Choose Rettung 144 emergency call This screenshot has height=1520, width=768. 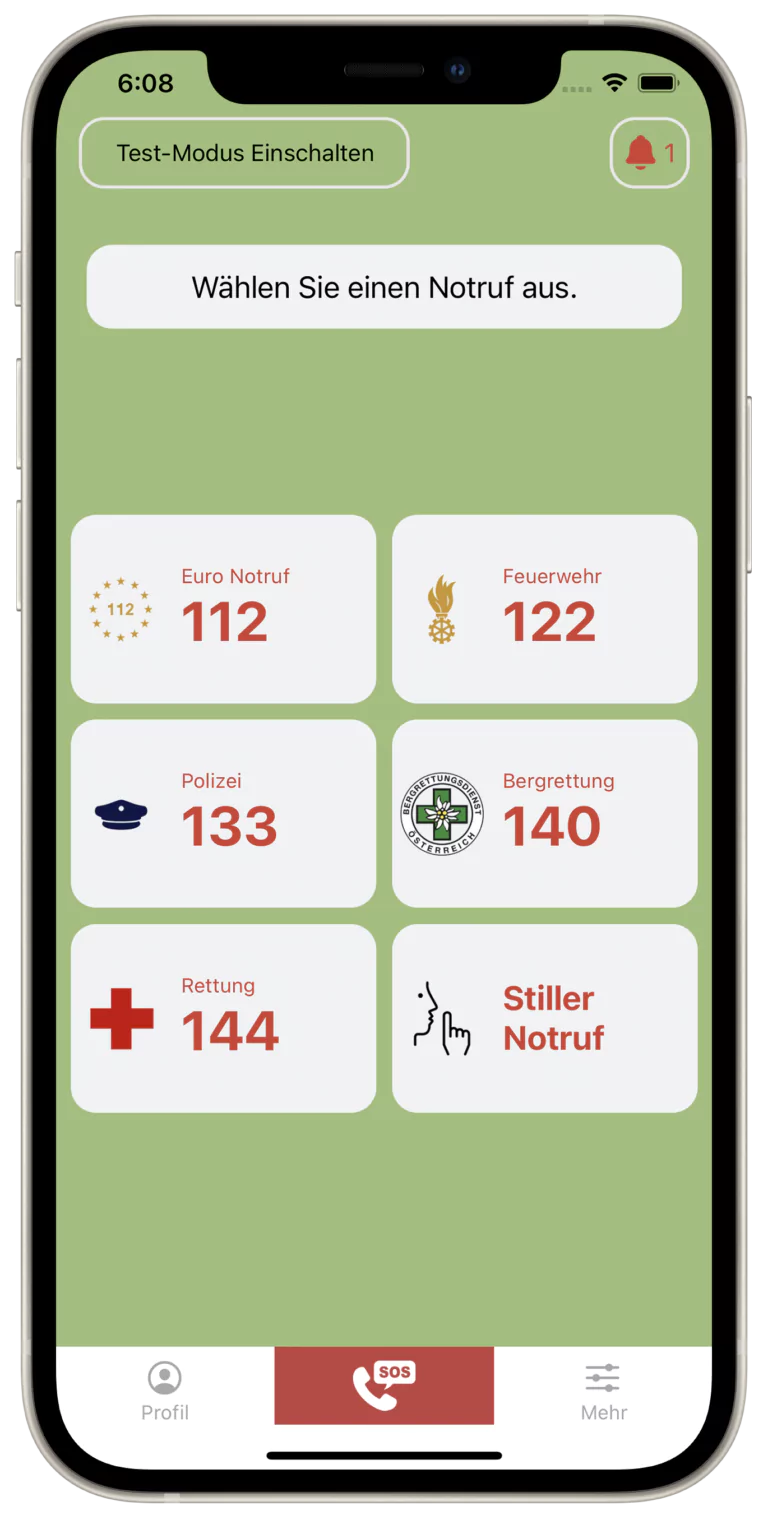[x=223, y=1018]
